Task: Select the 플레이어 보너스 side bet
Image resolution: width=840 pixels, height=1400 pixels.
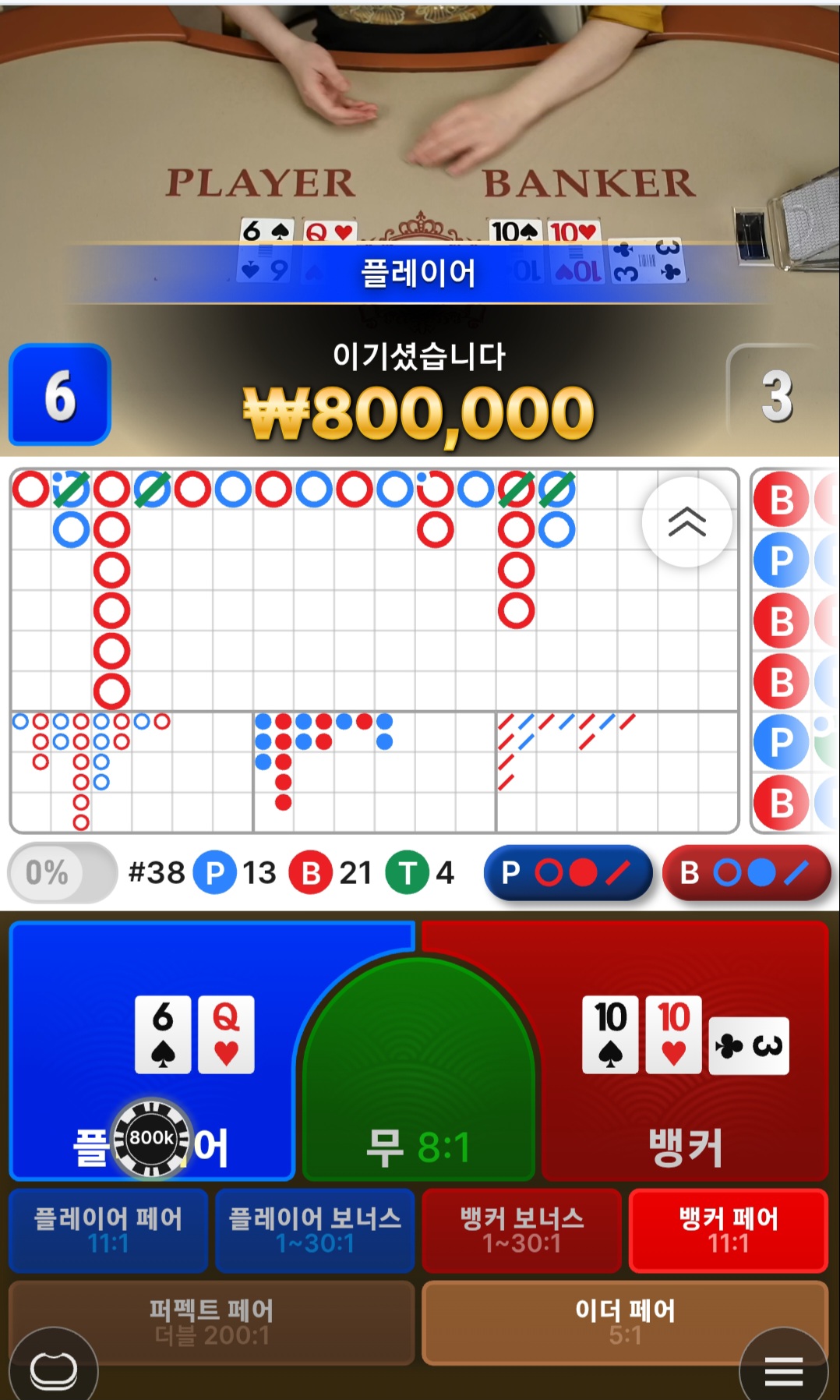Action: [x=315, y=1230]
